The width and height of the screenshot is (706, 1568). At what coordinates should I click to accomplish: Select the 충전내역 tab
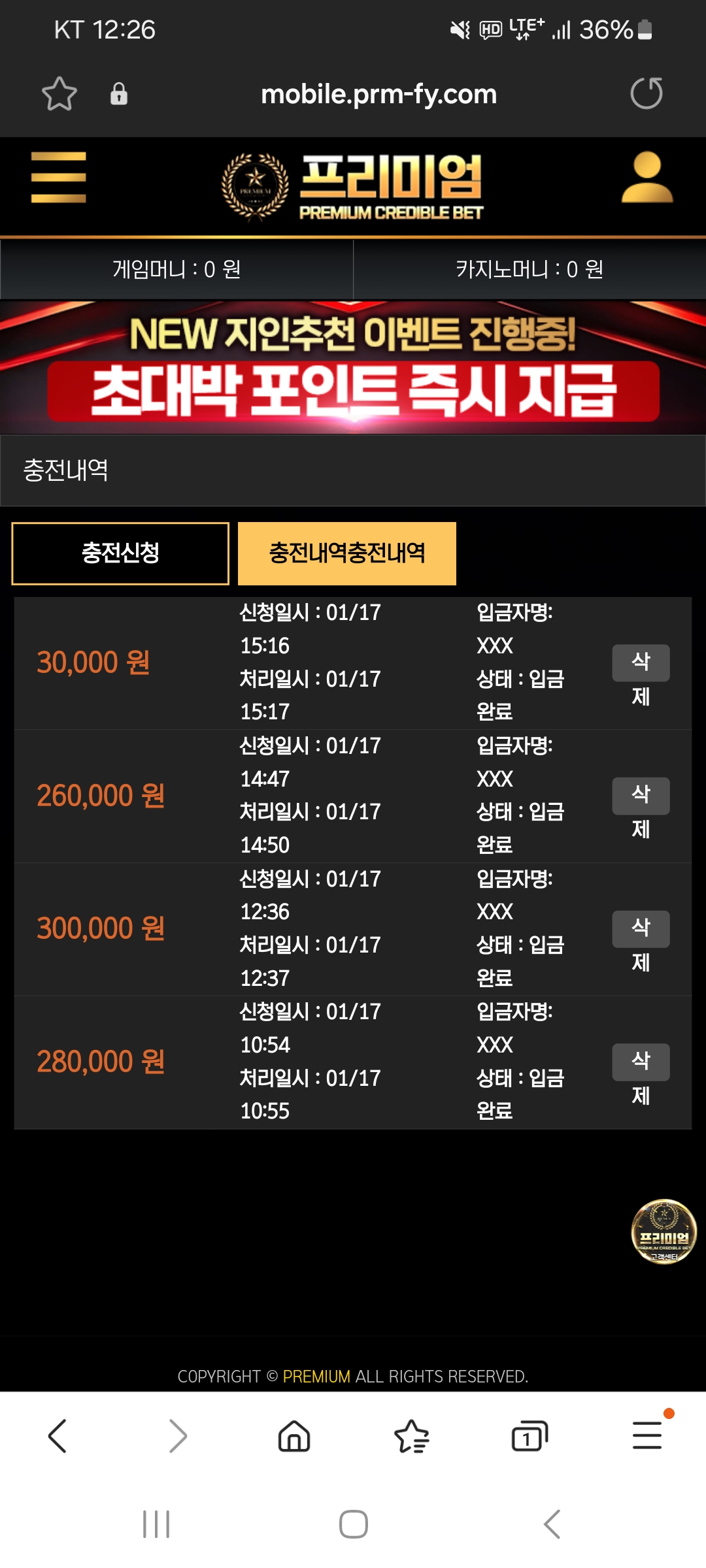(347, 553)
